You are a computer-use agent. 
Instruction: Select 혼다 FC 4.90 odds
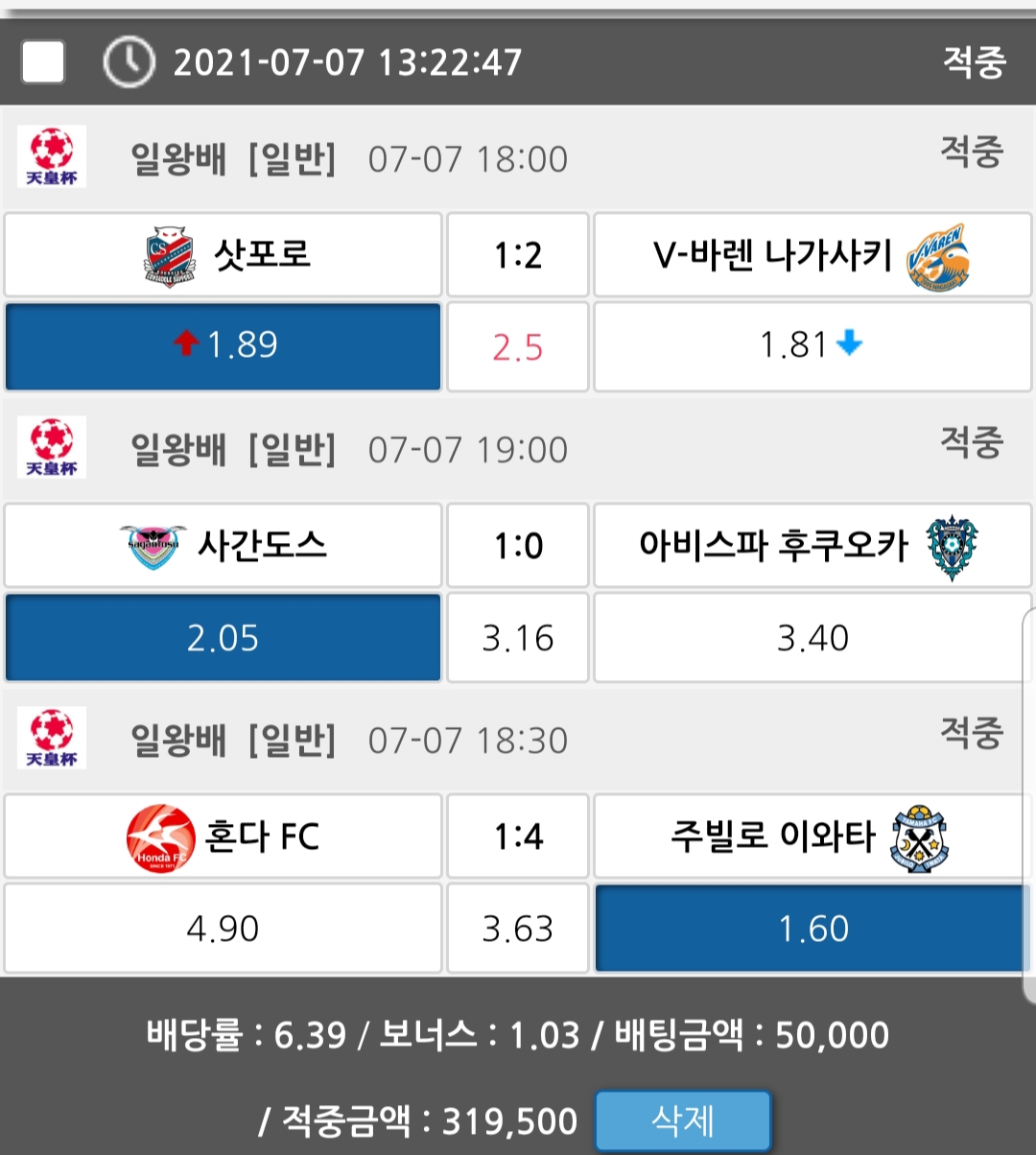click(223, 929)
